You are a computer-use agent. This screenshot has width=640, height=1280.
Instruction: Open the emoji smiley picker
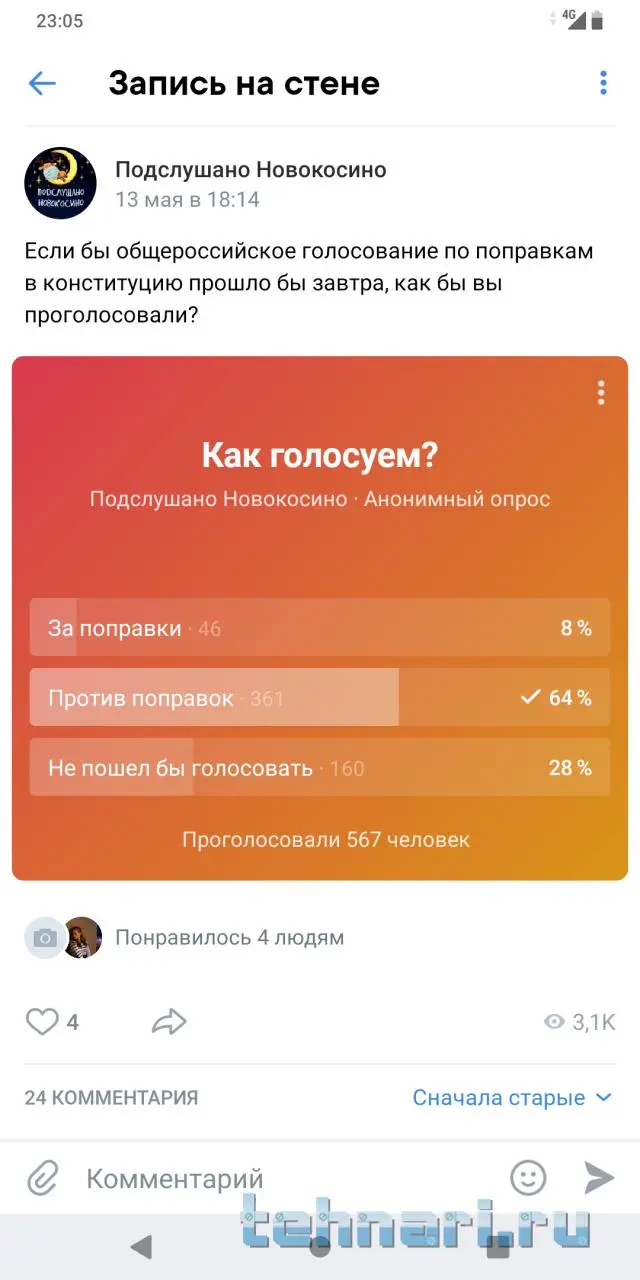[x=529, y=1178]
